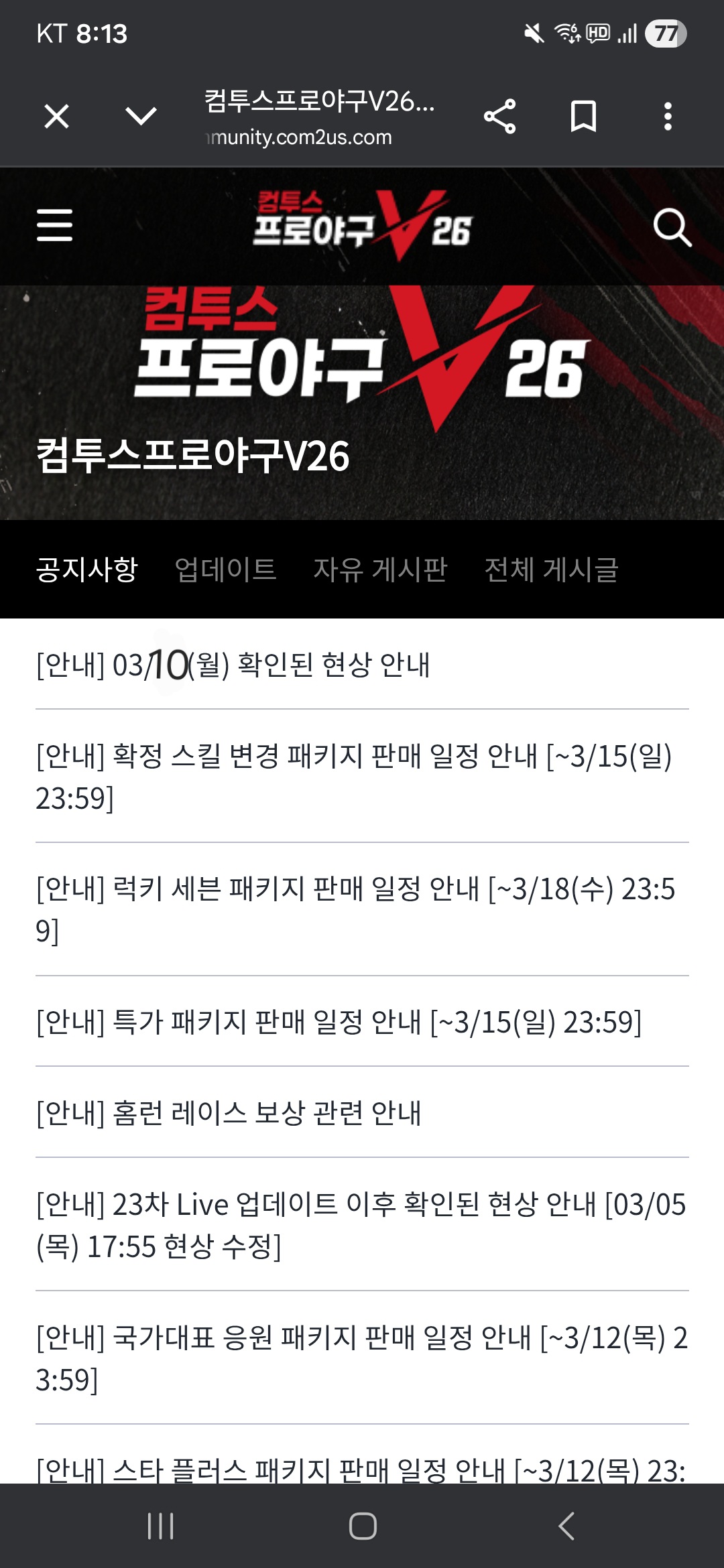The height and width of the screenshot is (1568, 724).
Task: Select the 공지사항 tab
Action: pos(87,570)
